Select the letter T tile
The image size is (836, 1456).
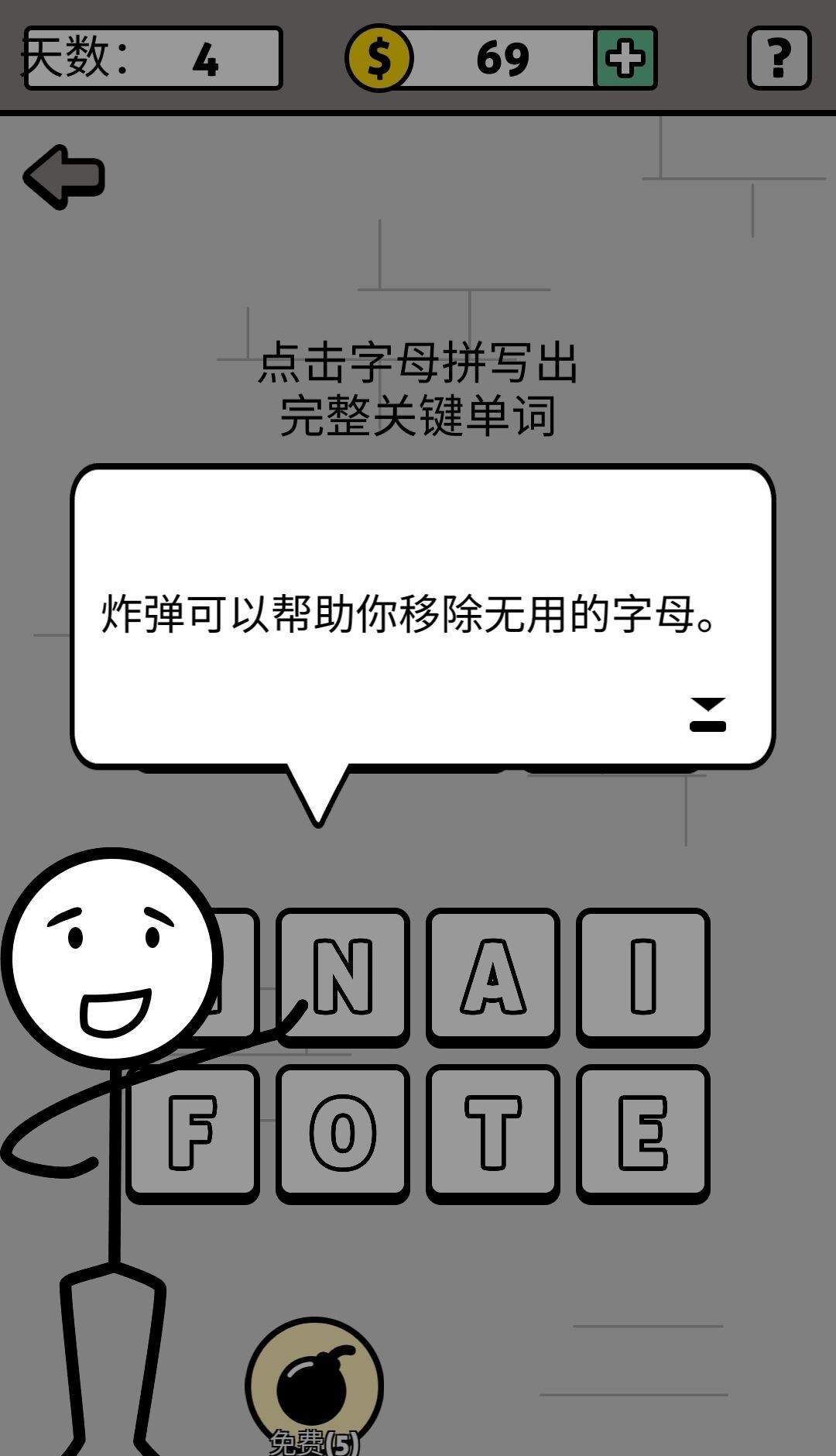tap(493, 1132)
